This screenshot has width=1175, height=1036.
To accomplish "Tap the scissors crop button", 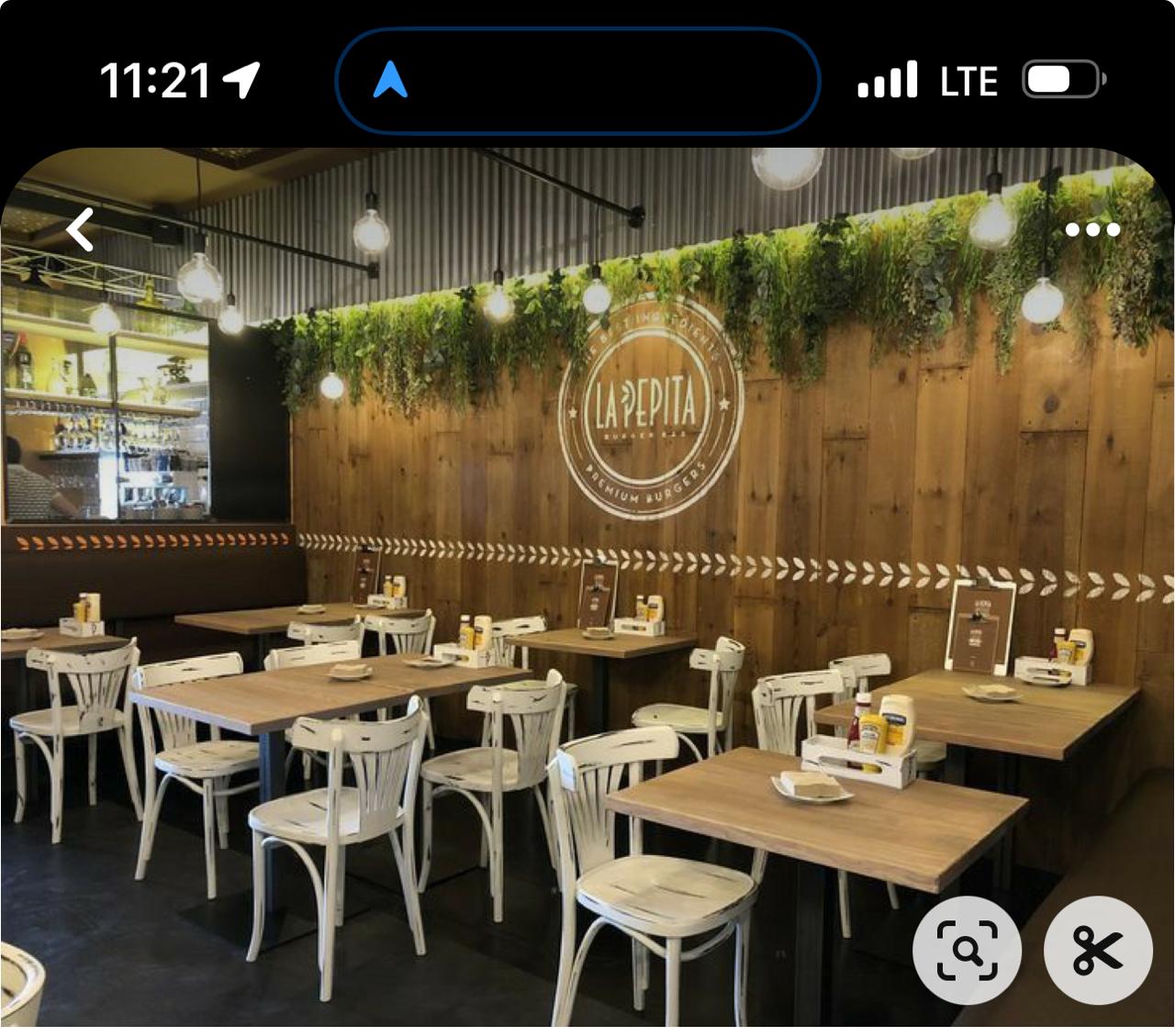I will tap(1098, 951).
